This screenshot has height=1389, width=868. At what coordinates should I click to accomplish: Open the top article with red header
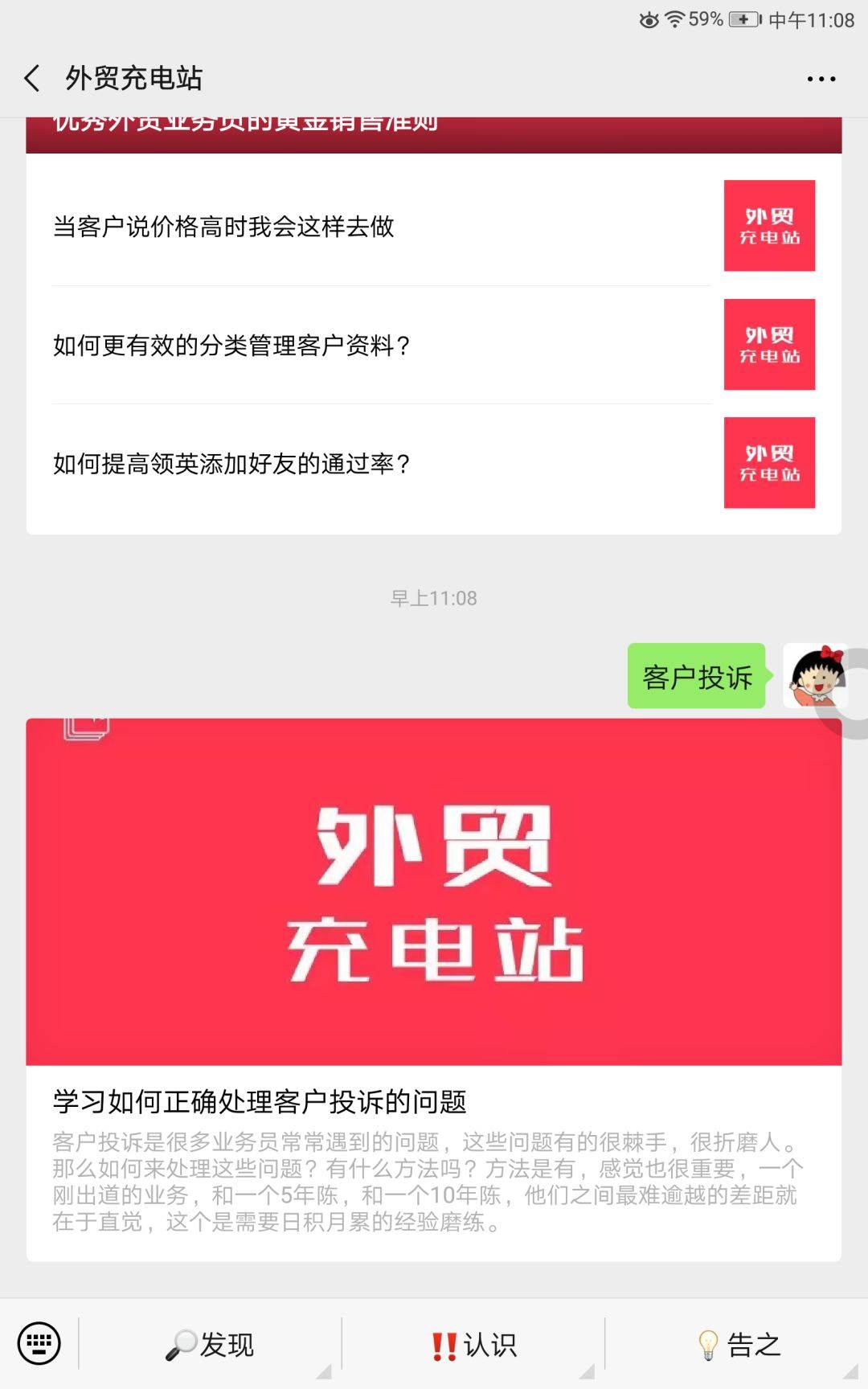[x=434, y=133]
